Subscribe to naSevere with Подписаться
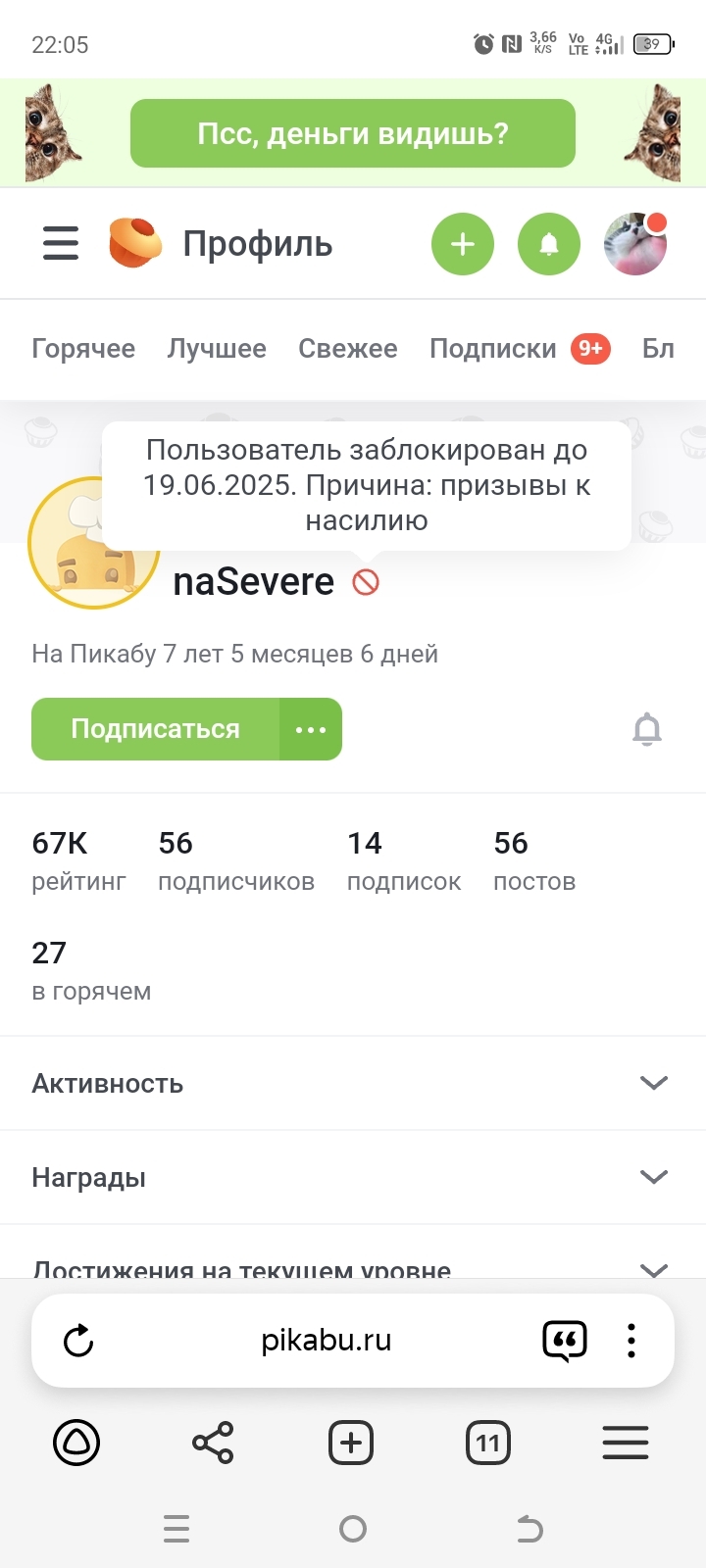This screenshot has height=1568, width=706. tap(155, 729)
